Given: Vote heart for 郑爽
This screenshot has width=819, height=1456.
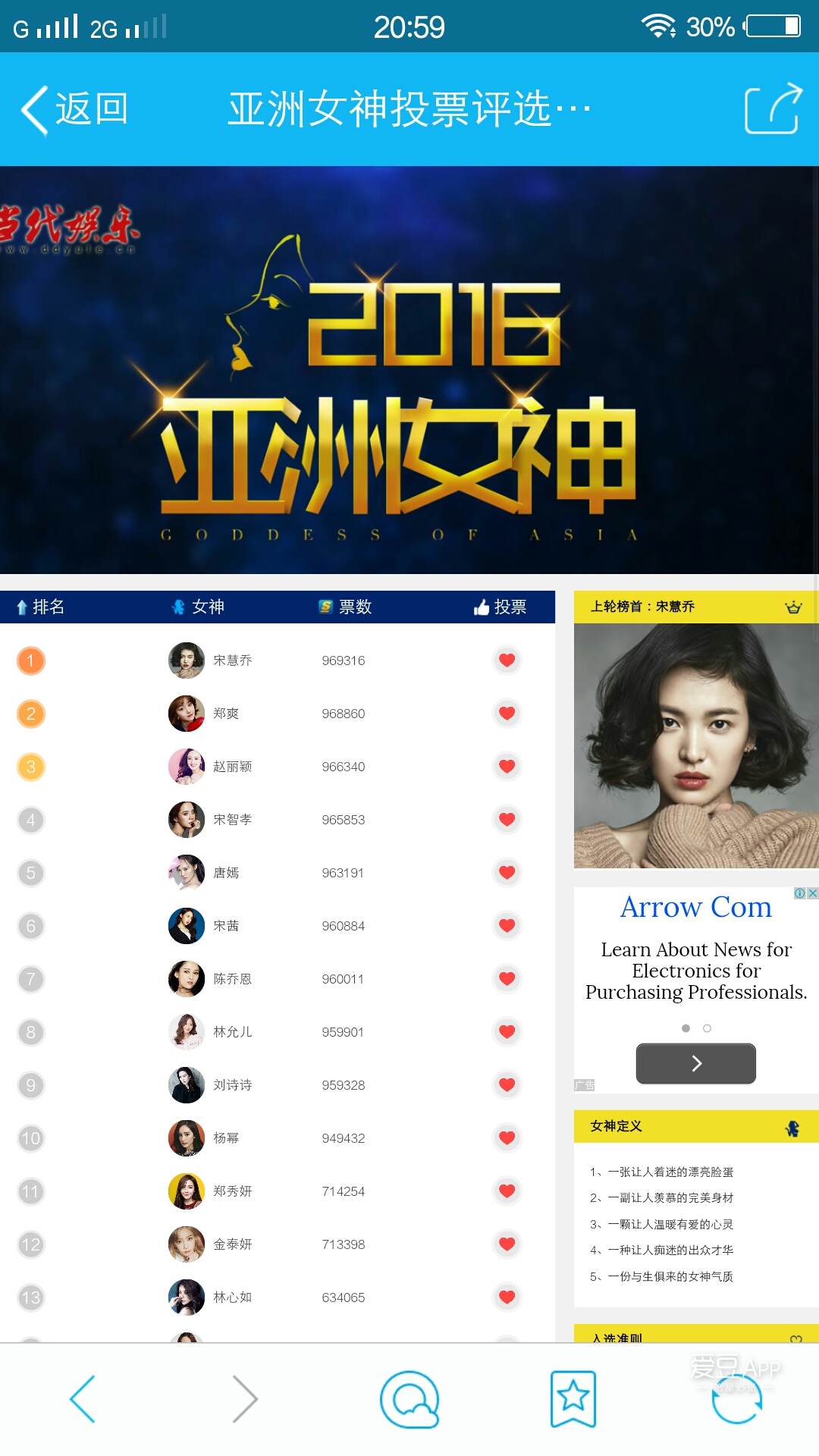Looking at the screenshot, I should [507, 713].
